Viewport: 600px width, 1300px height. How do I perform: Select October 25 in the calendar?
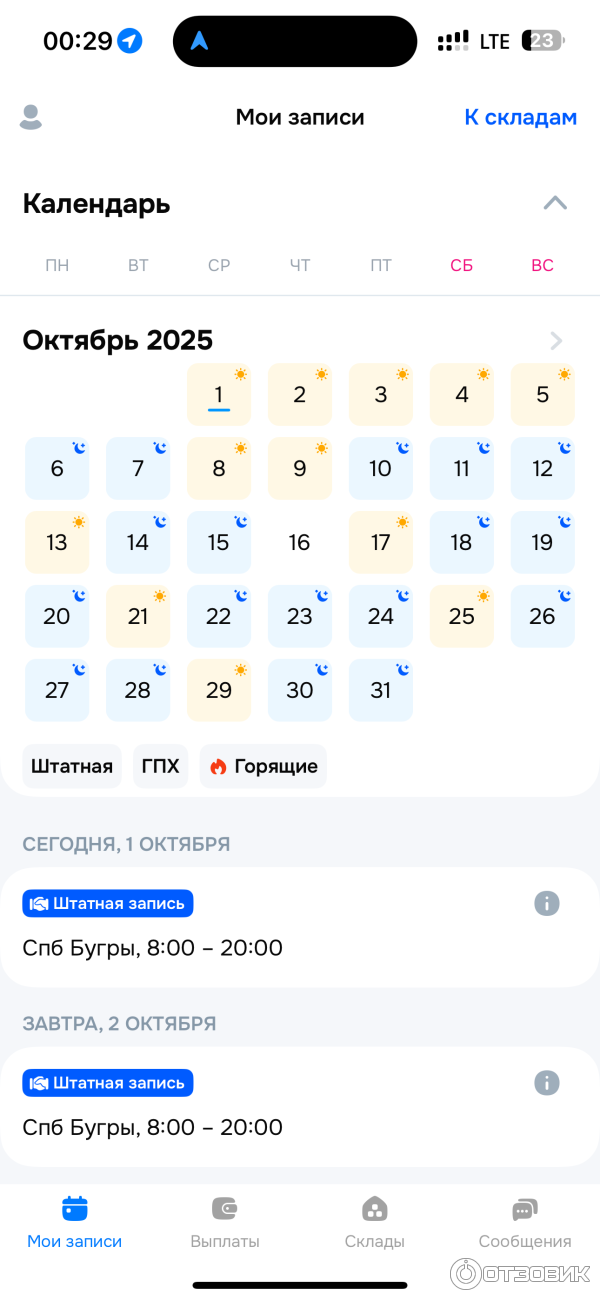[462, 616]
